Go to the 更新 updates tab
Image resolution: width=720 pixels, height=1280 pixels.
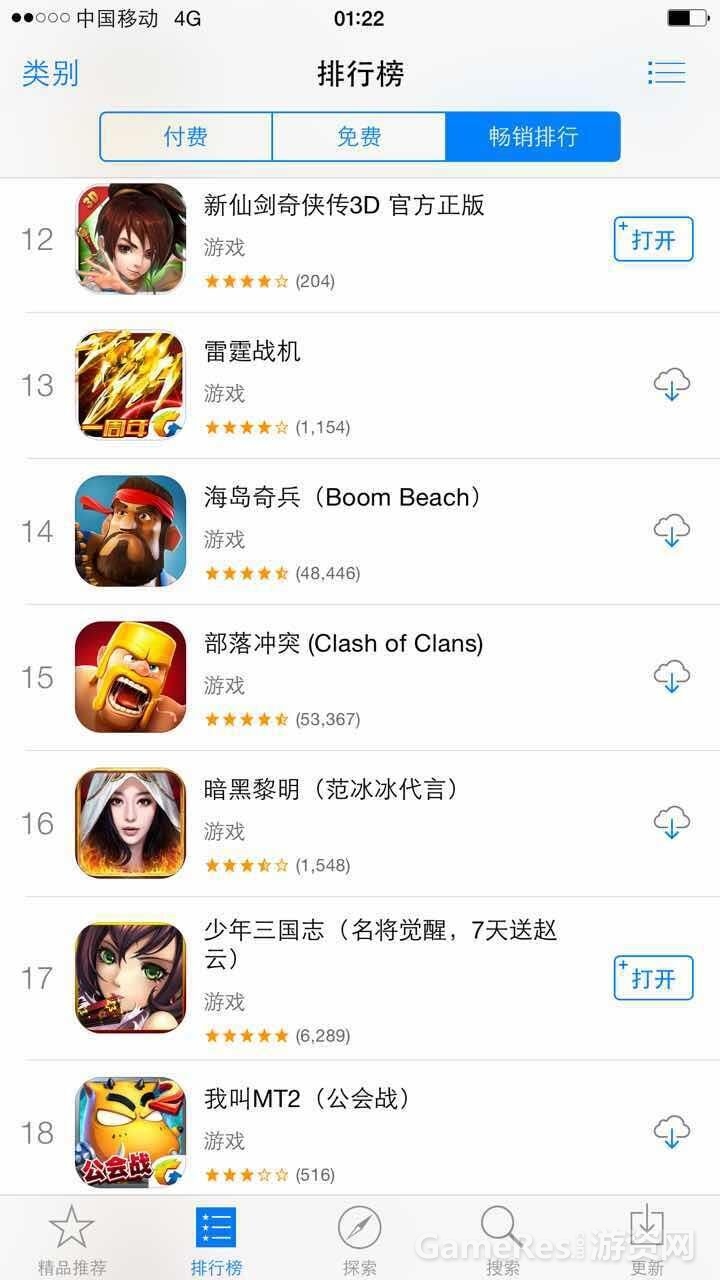[x=647, y=1239]
